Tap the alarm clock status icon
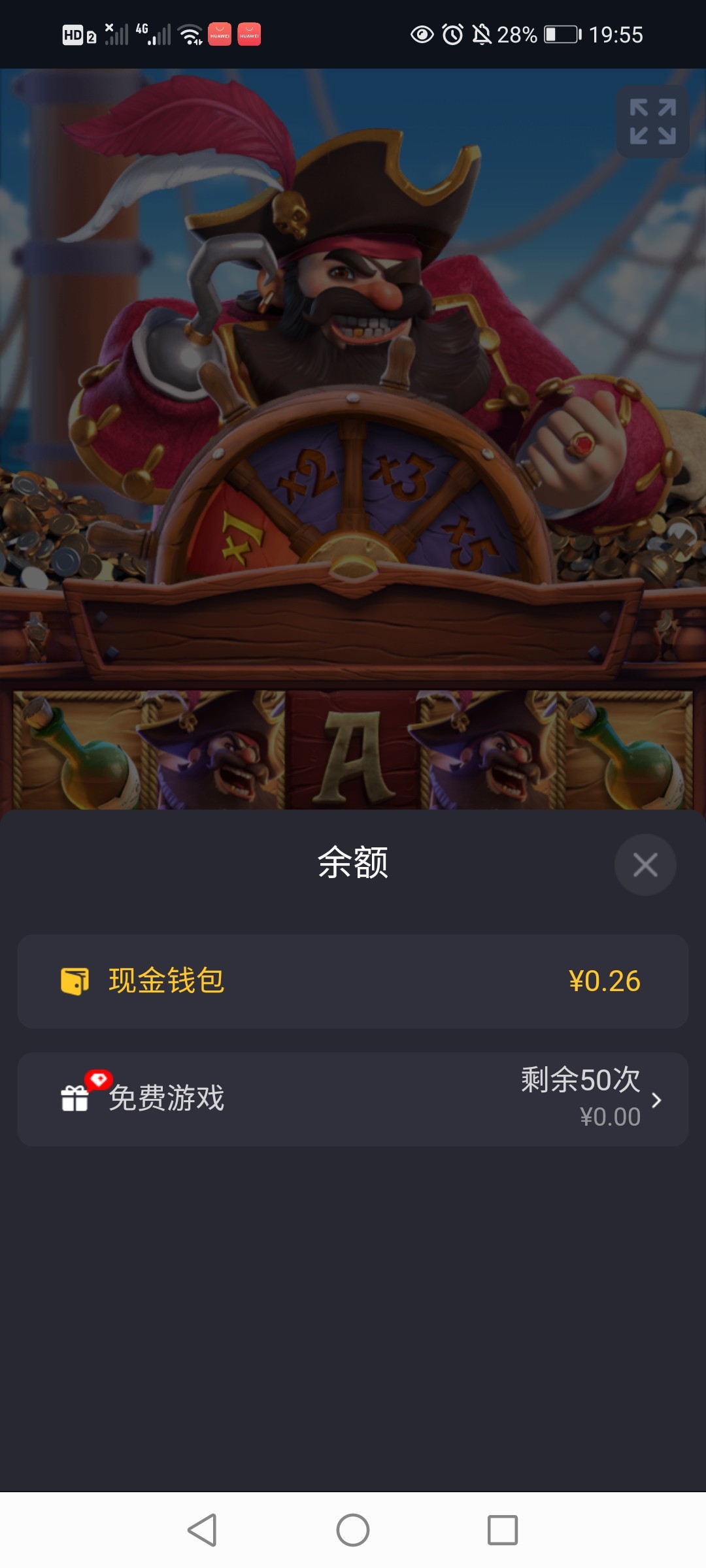This screenshot has width=706, height=1568. pyautogui.click(x=452, y=33)
